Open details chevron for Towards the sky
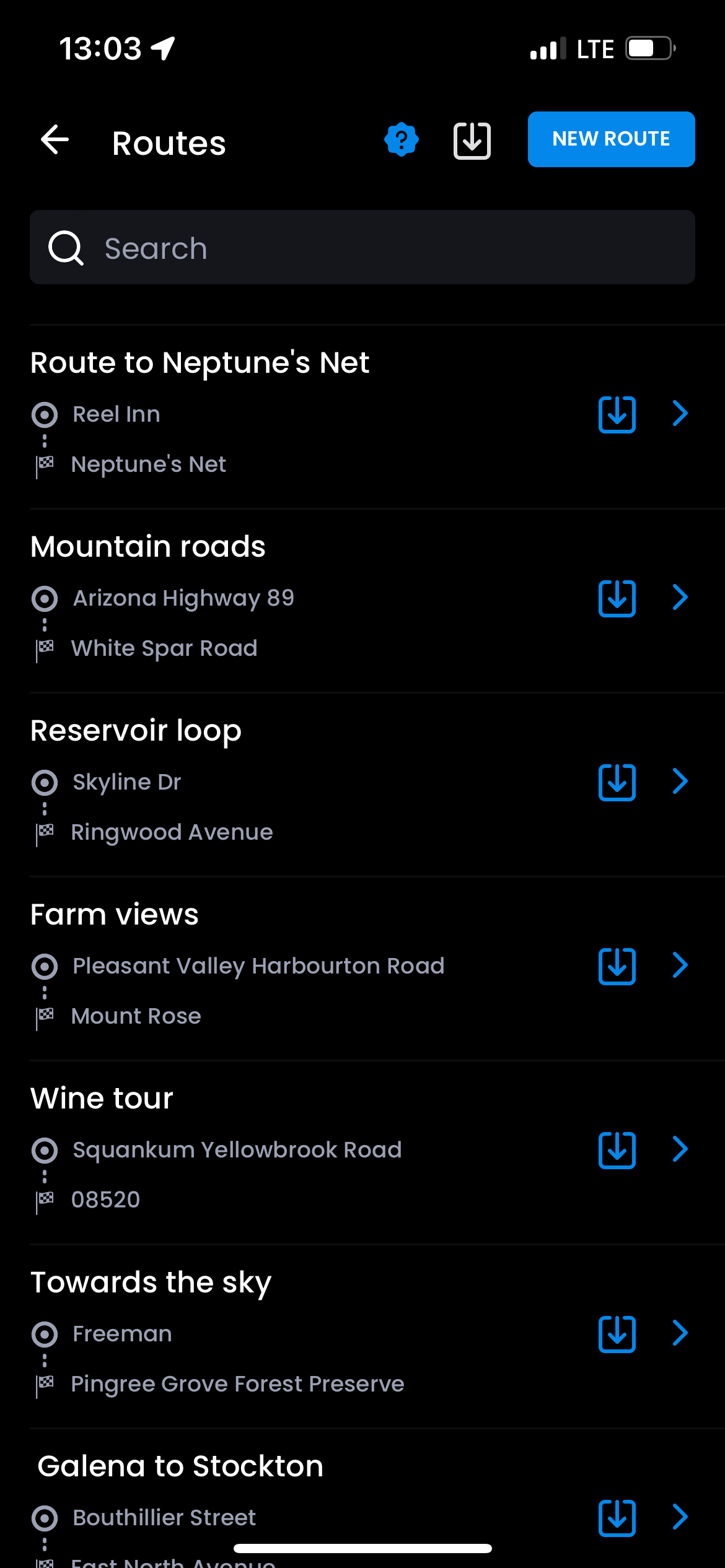Viewport: 725px width, 1568px height. 680,1333
